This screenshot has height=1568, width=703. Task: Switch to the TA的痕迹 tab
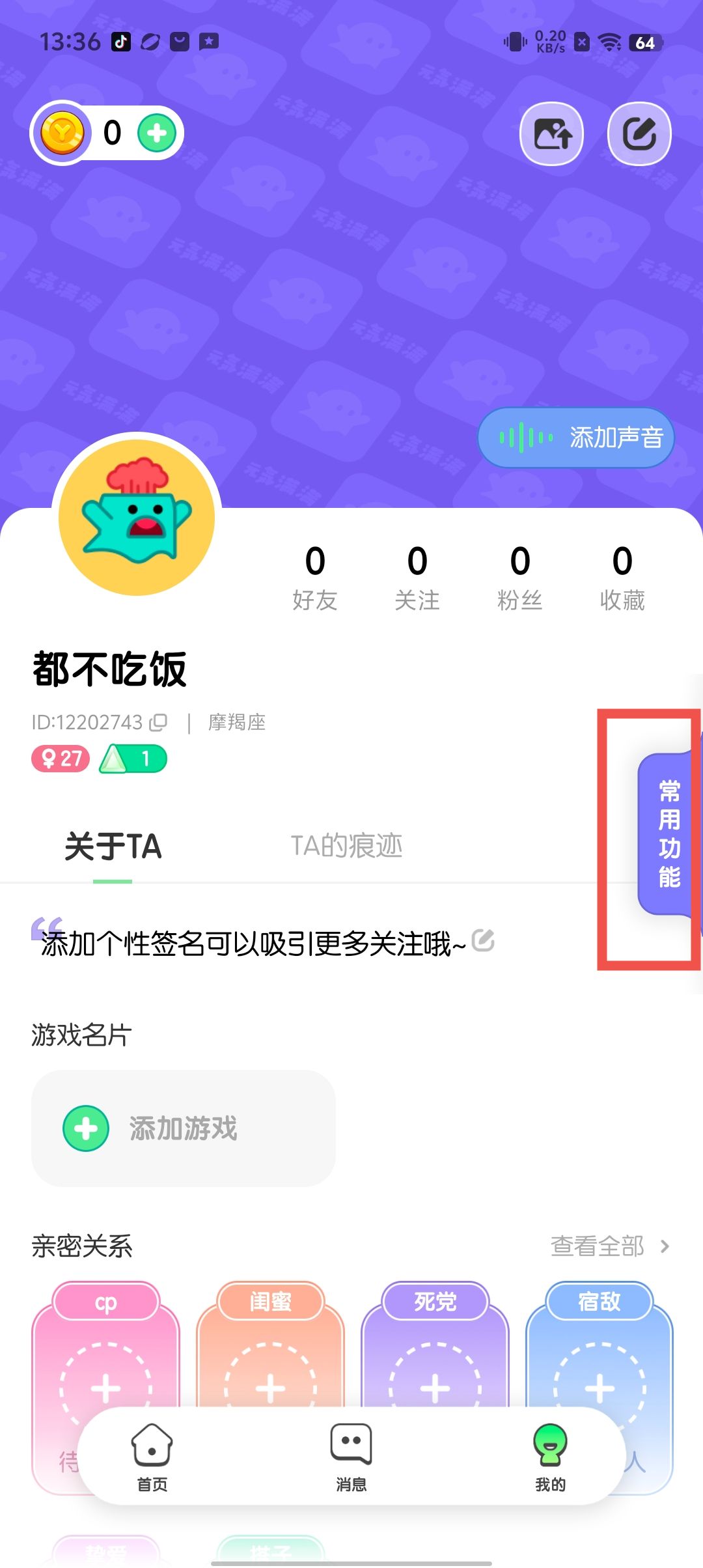tap(346, 846)
